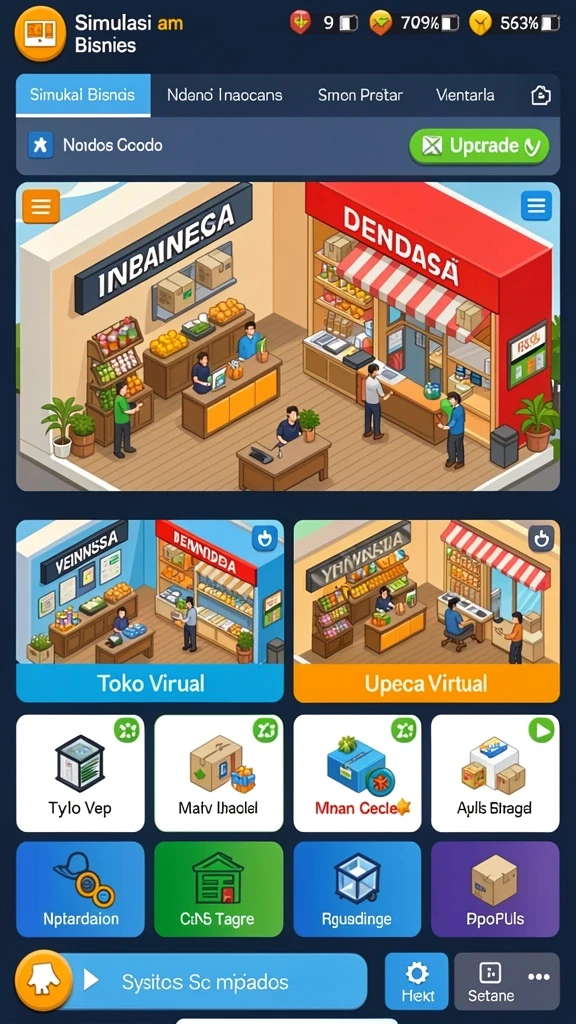Open the Rgusdinge tile
The width and height of the screenshot is (576, 1024).
pos(357,889)
